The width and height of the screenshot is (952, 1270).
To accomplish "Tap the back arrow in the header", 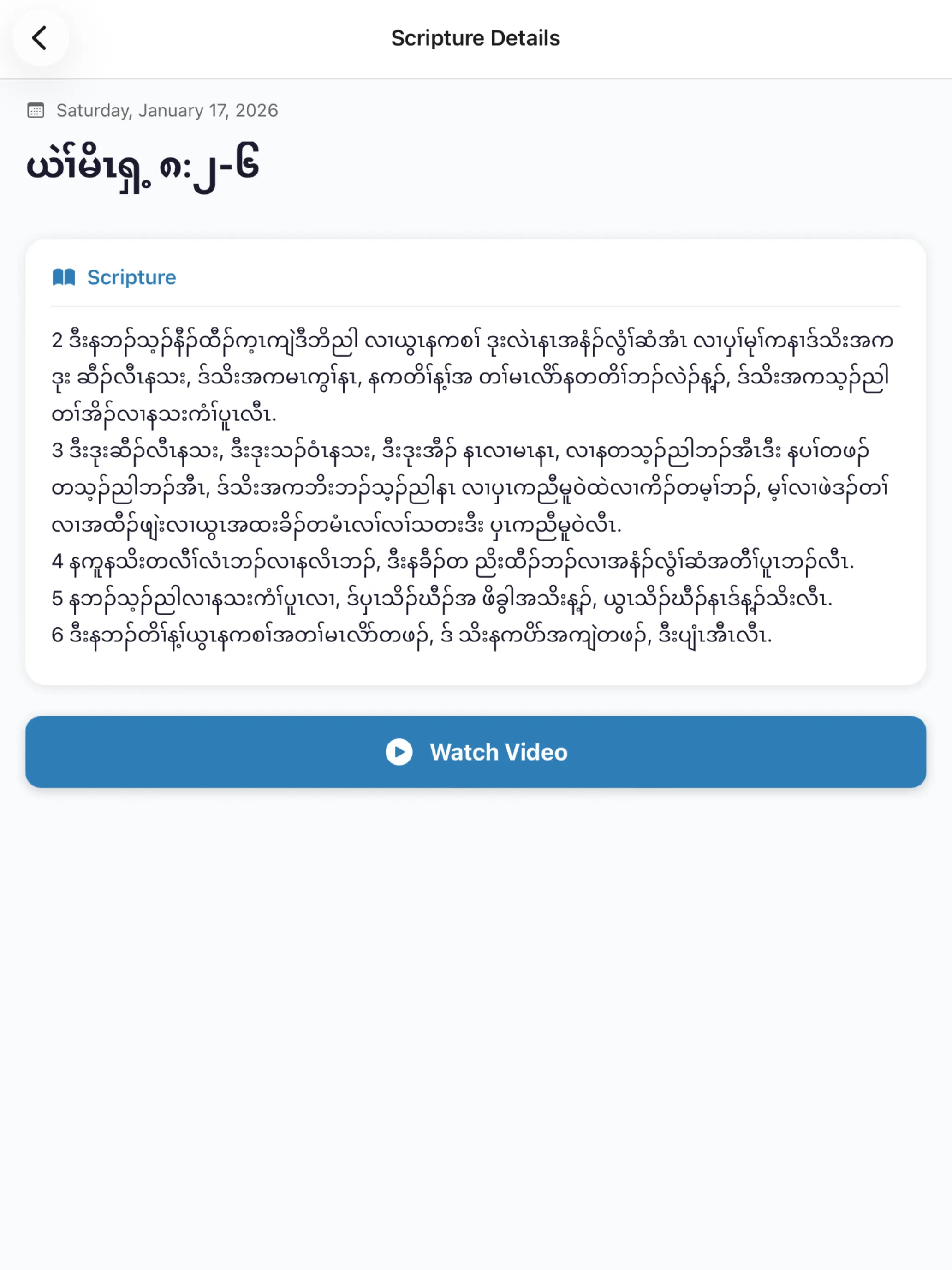I will (x=40, y=38).
